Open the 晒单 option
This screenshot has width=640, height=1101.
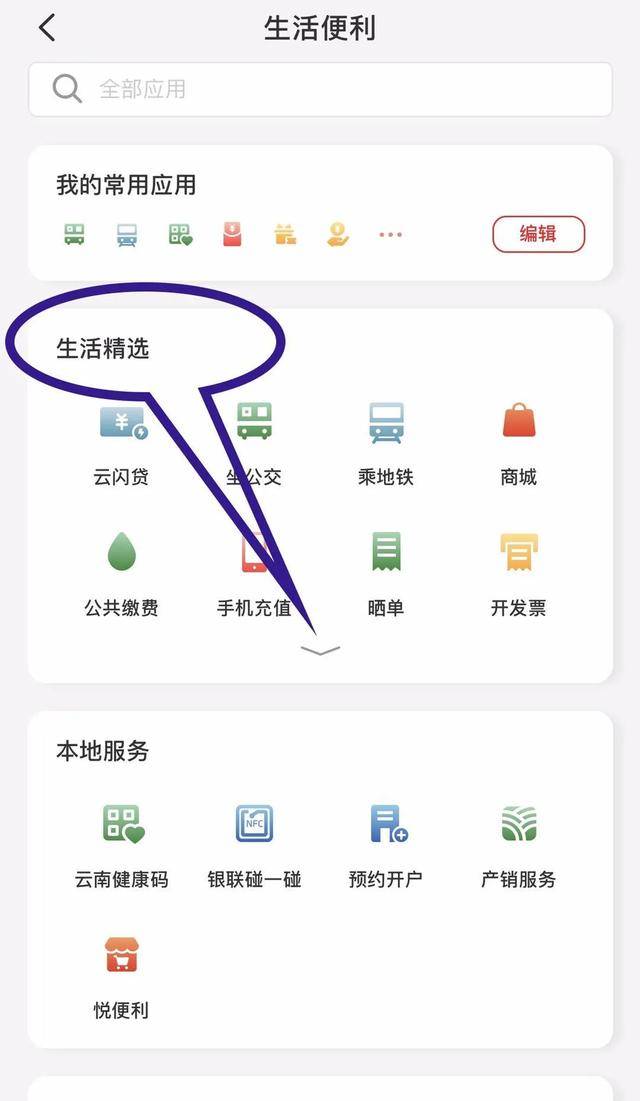point(386,575)
